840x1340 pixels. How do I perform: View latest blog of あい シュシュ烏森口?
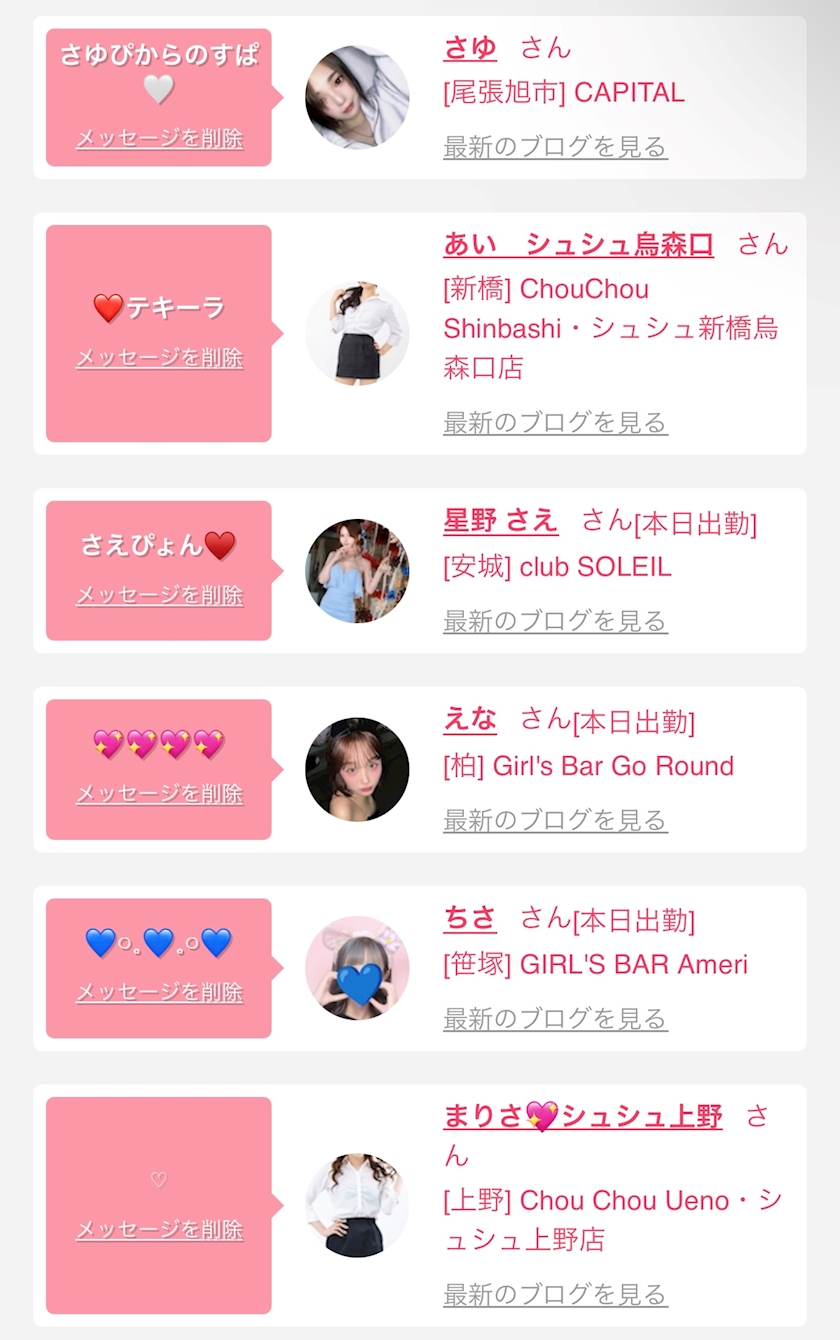[555, 422]
